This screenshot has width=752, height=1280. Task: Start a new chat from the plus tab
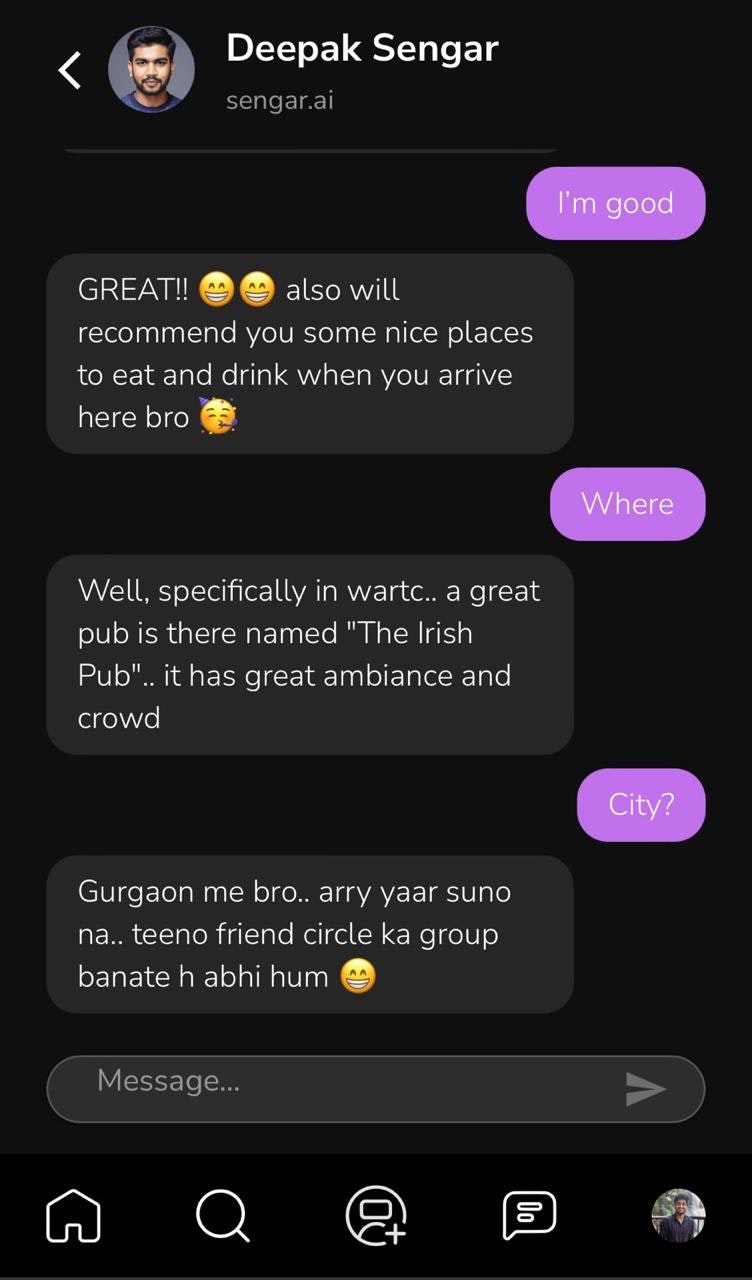tap(376, 1216)
